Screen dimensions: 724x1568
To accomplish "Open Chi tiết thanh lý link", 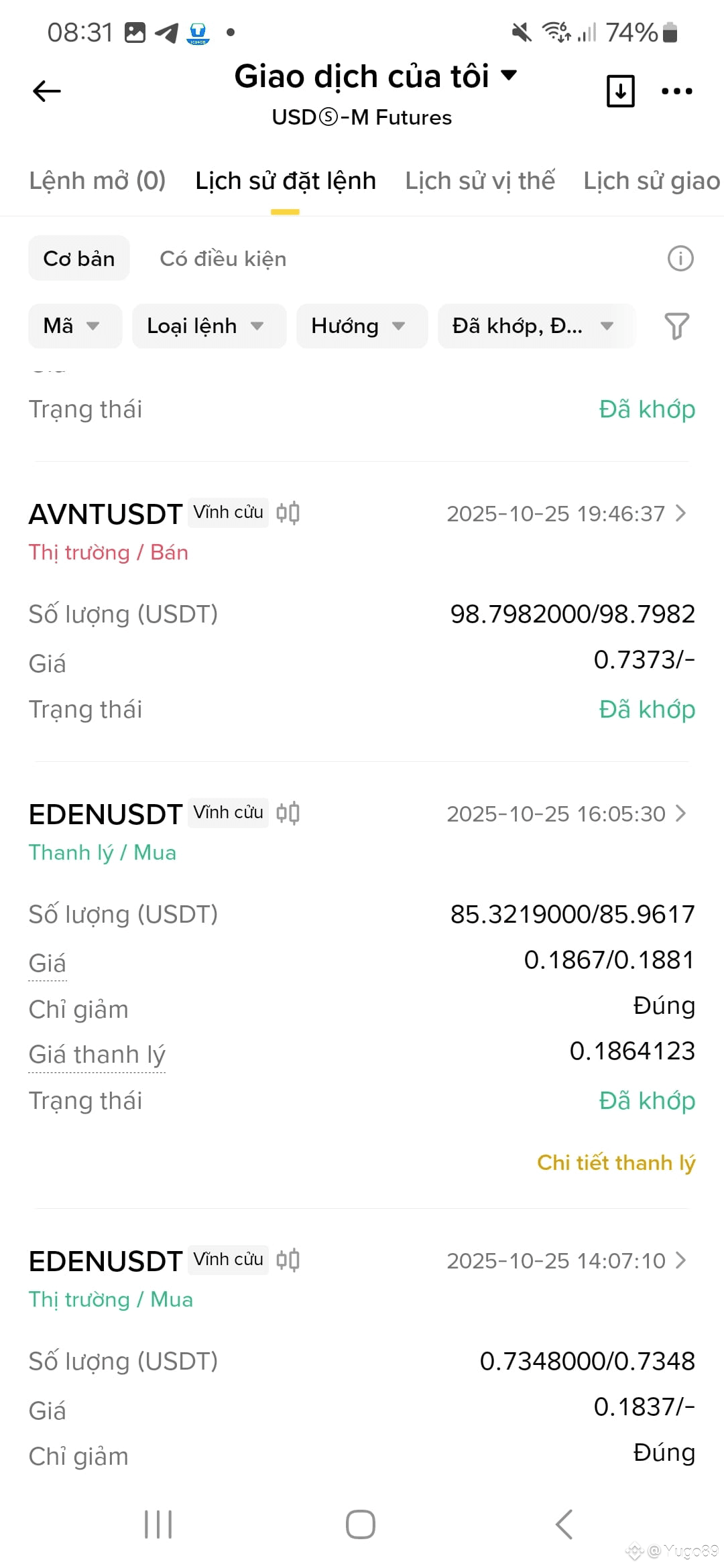I will [x=616, y=1163].
